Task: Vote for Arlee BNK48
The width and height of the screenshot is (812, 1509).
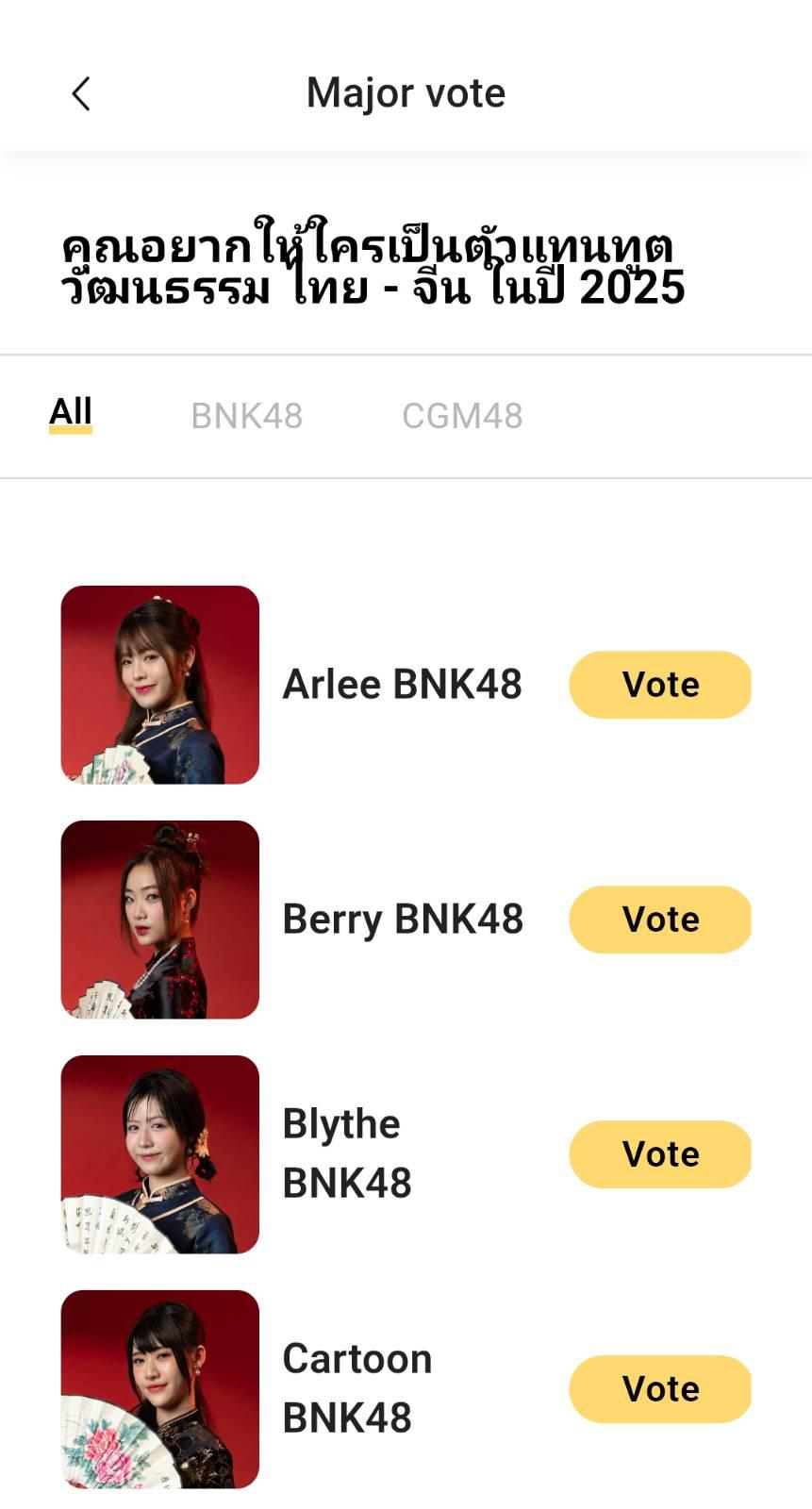Action: click(x=660, y=685)
